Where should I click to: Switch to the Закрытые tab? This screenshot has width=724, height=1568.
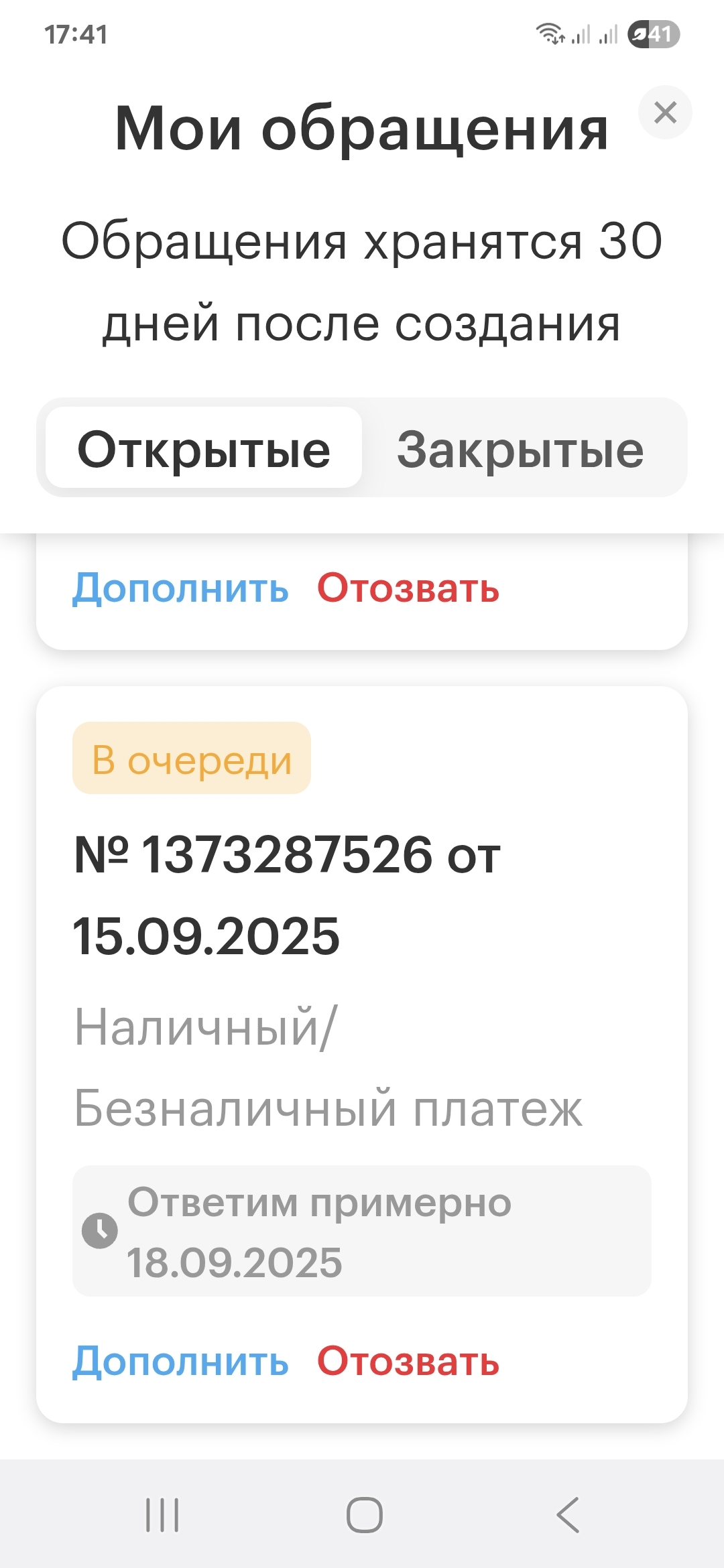(x=520, y=449)
